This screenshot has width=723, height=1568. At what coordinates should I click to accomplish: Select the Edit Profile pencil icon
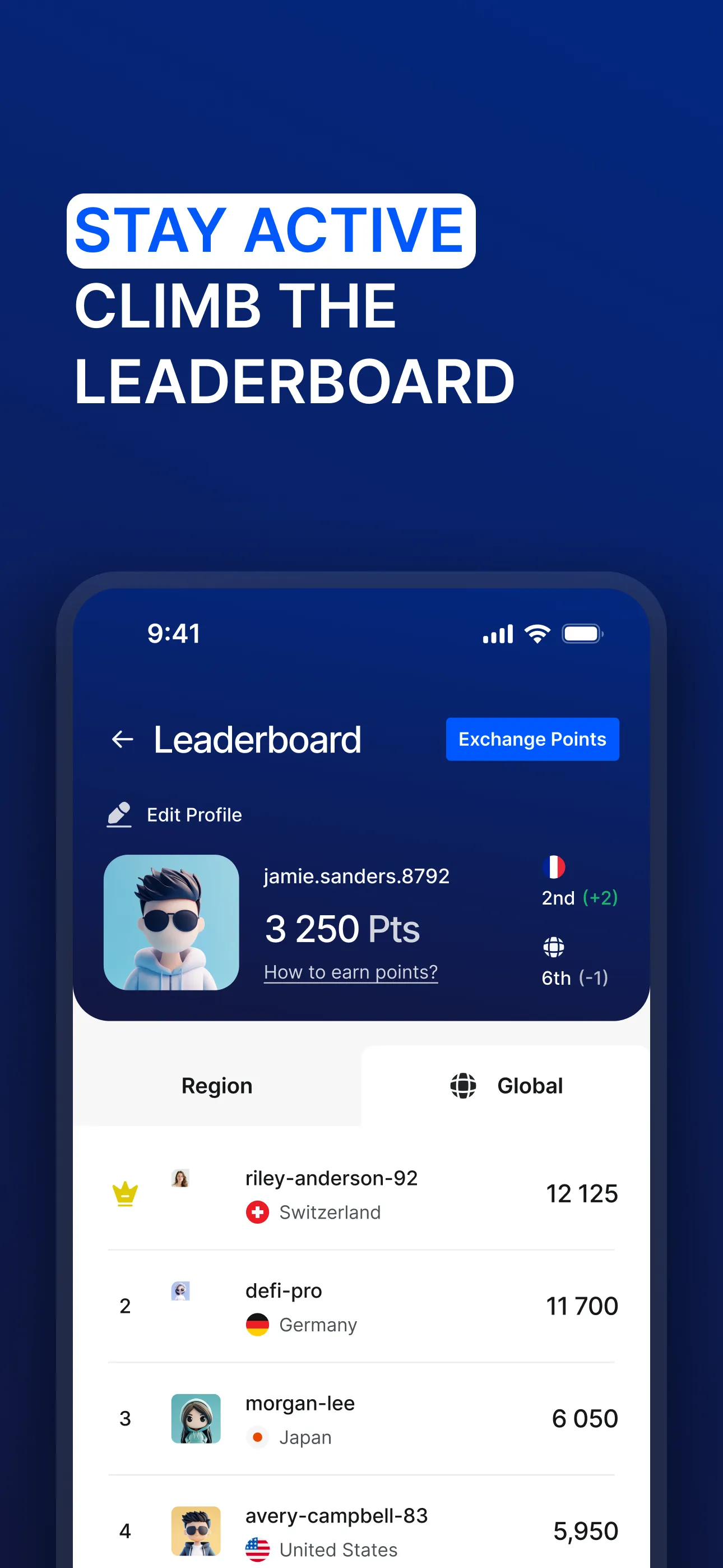[x=120, y=814]
